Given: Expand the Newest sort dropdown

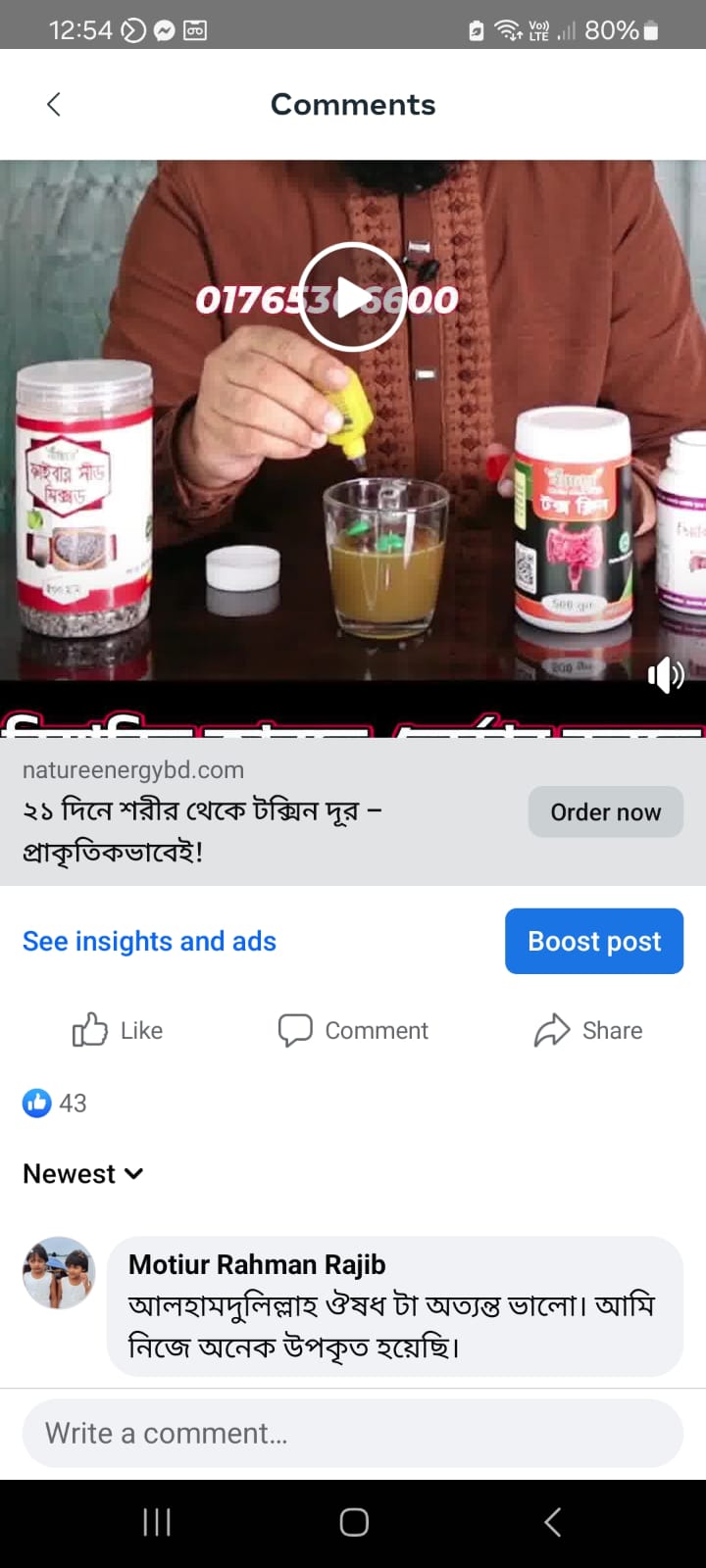Looking at the screenshot, I should point(83,1173).
